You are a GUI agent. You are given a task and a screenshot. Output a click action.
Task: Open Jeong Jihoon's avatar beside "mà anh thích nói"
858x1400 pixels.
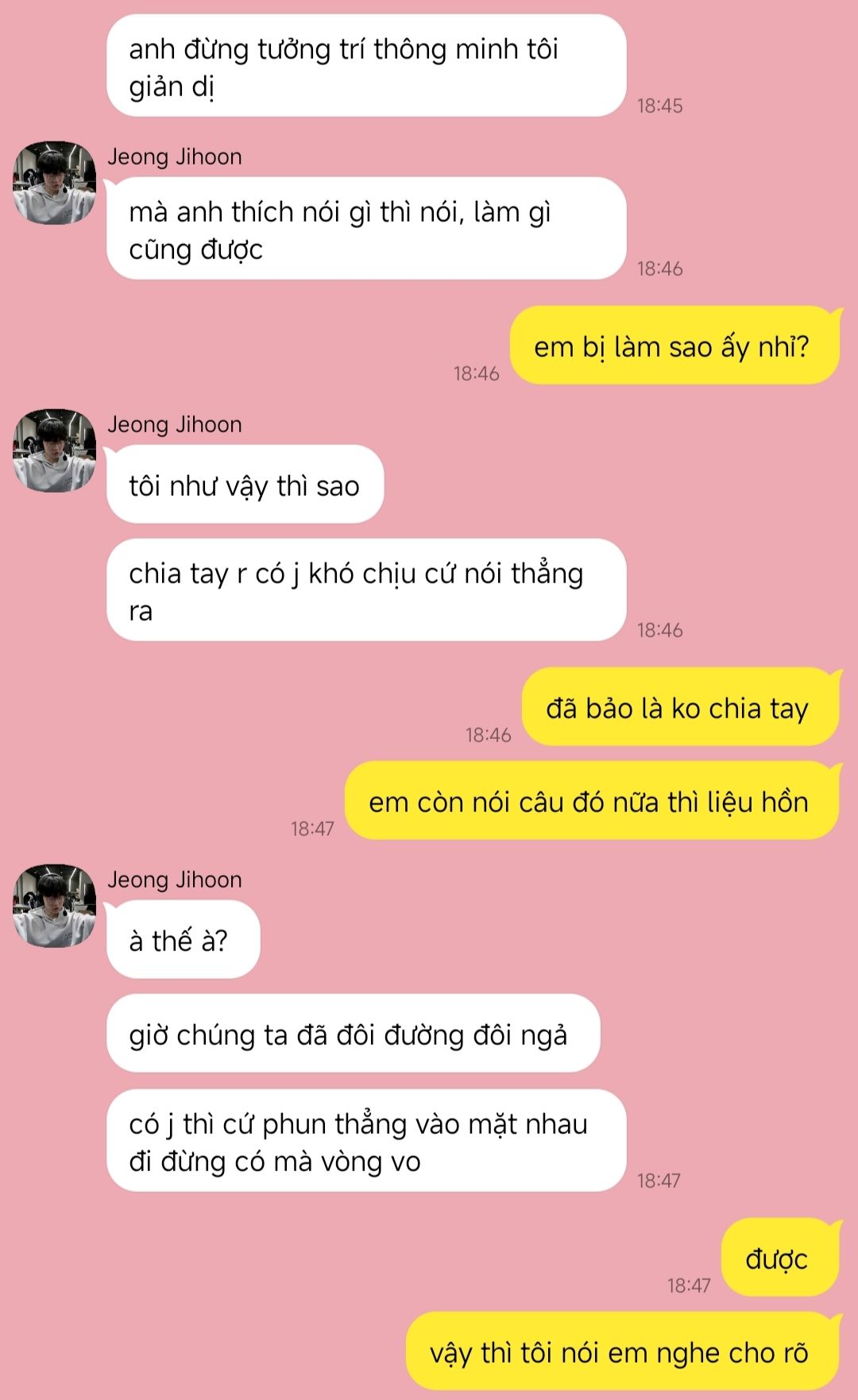[x=54, y=183]
